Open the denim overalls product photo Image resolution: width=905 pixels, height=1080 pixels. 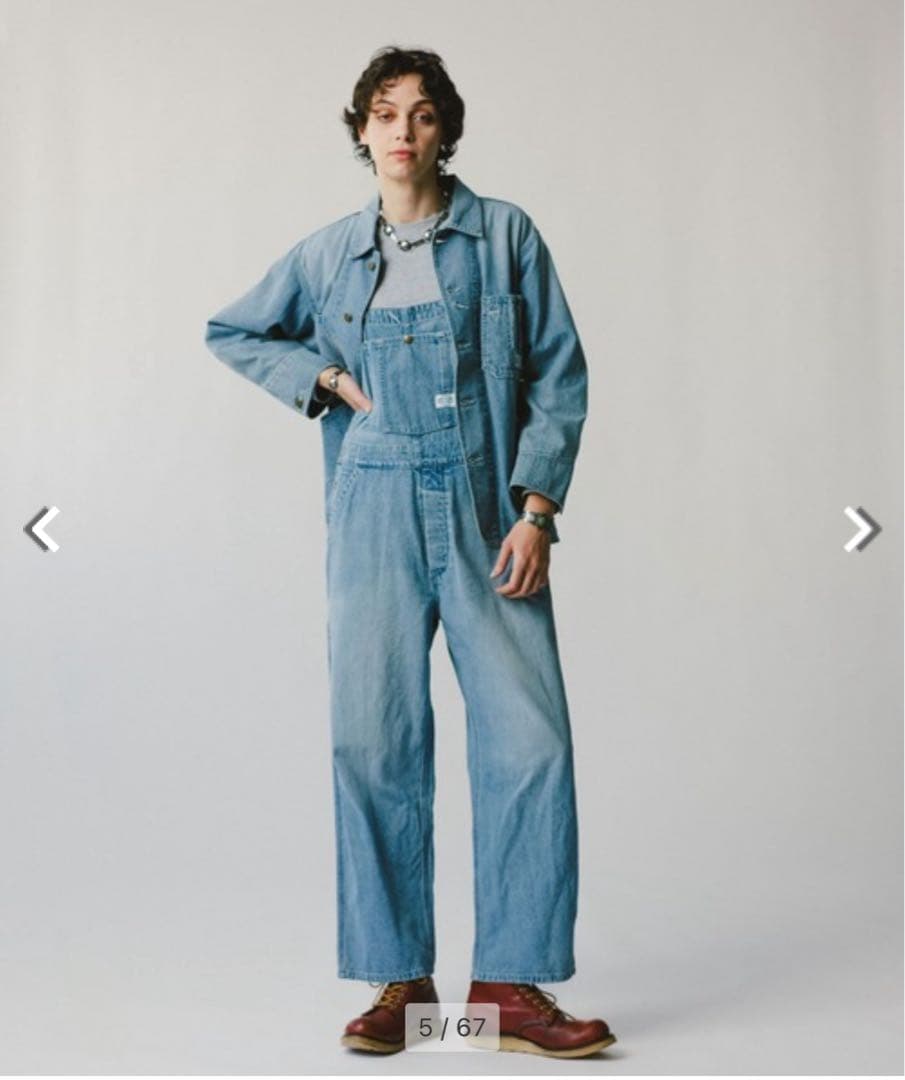tap(452, 600)
